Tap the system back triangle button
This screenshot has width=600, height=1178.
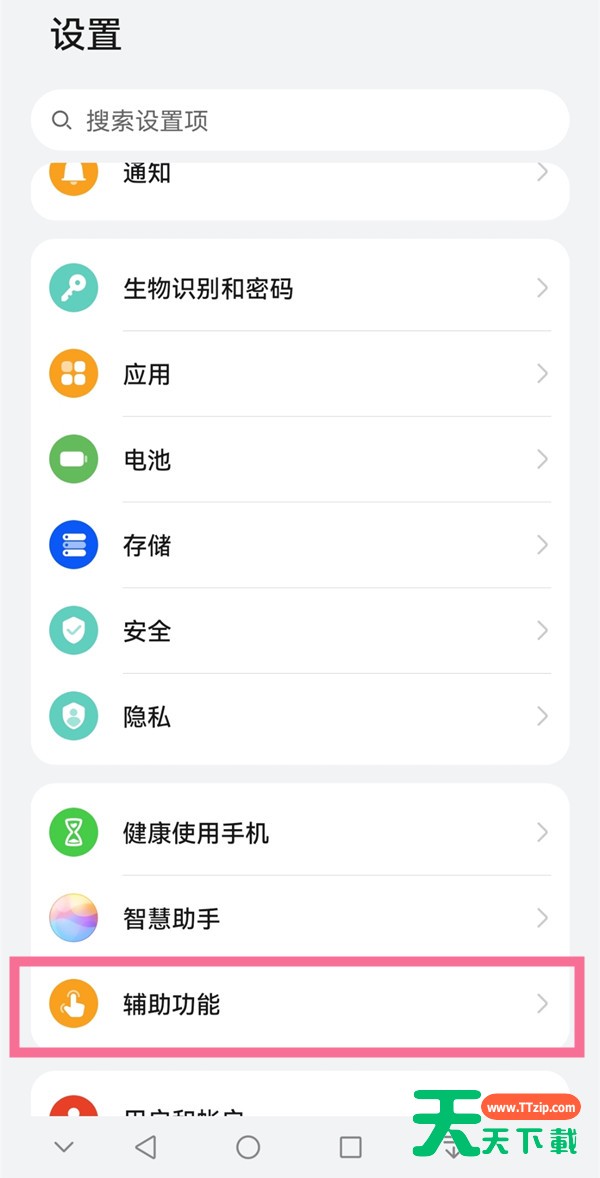[146, 1146]
